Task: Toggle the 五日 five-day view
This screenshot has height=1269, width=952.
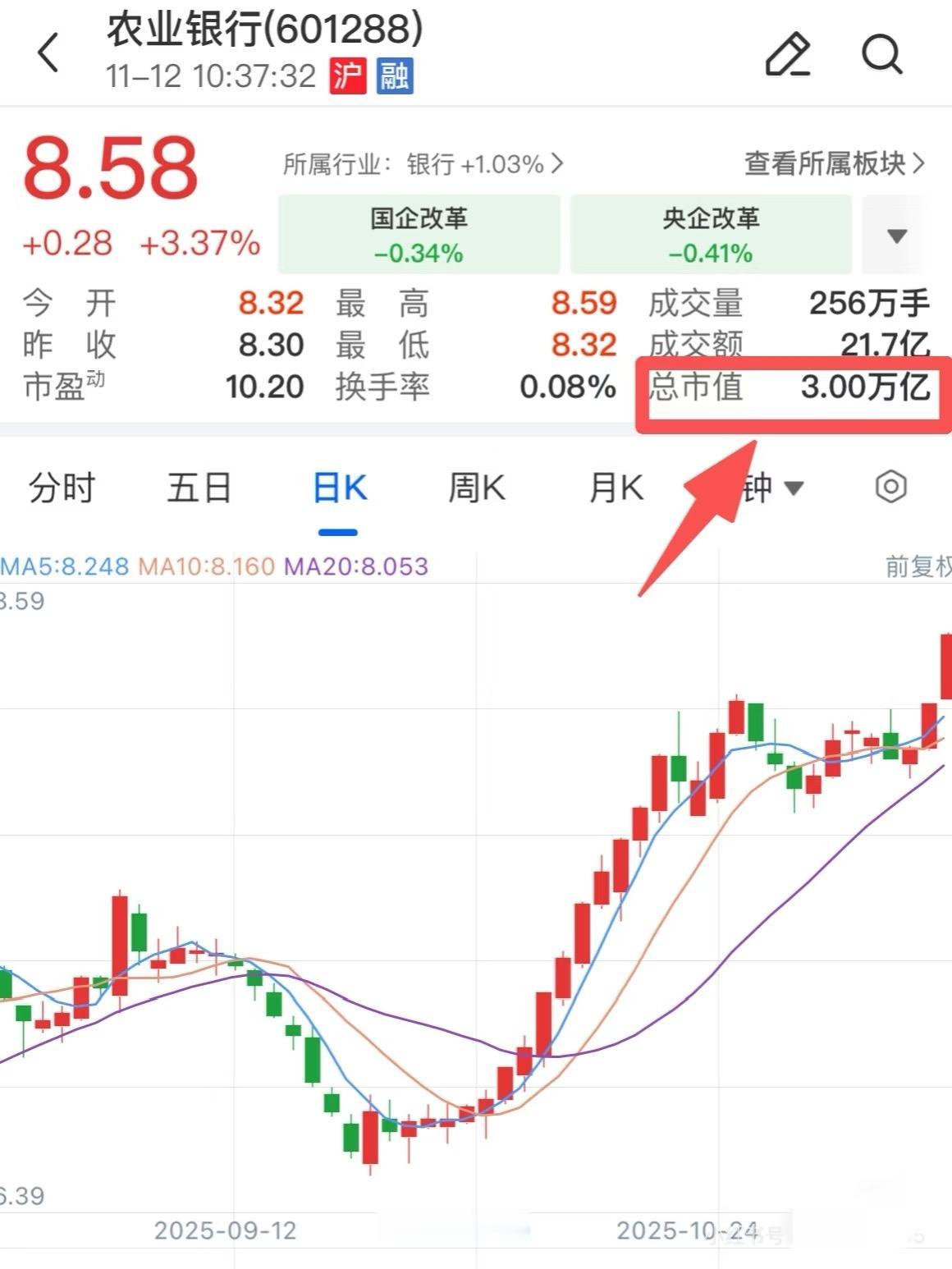Action: tap(198, 488)
